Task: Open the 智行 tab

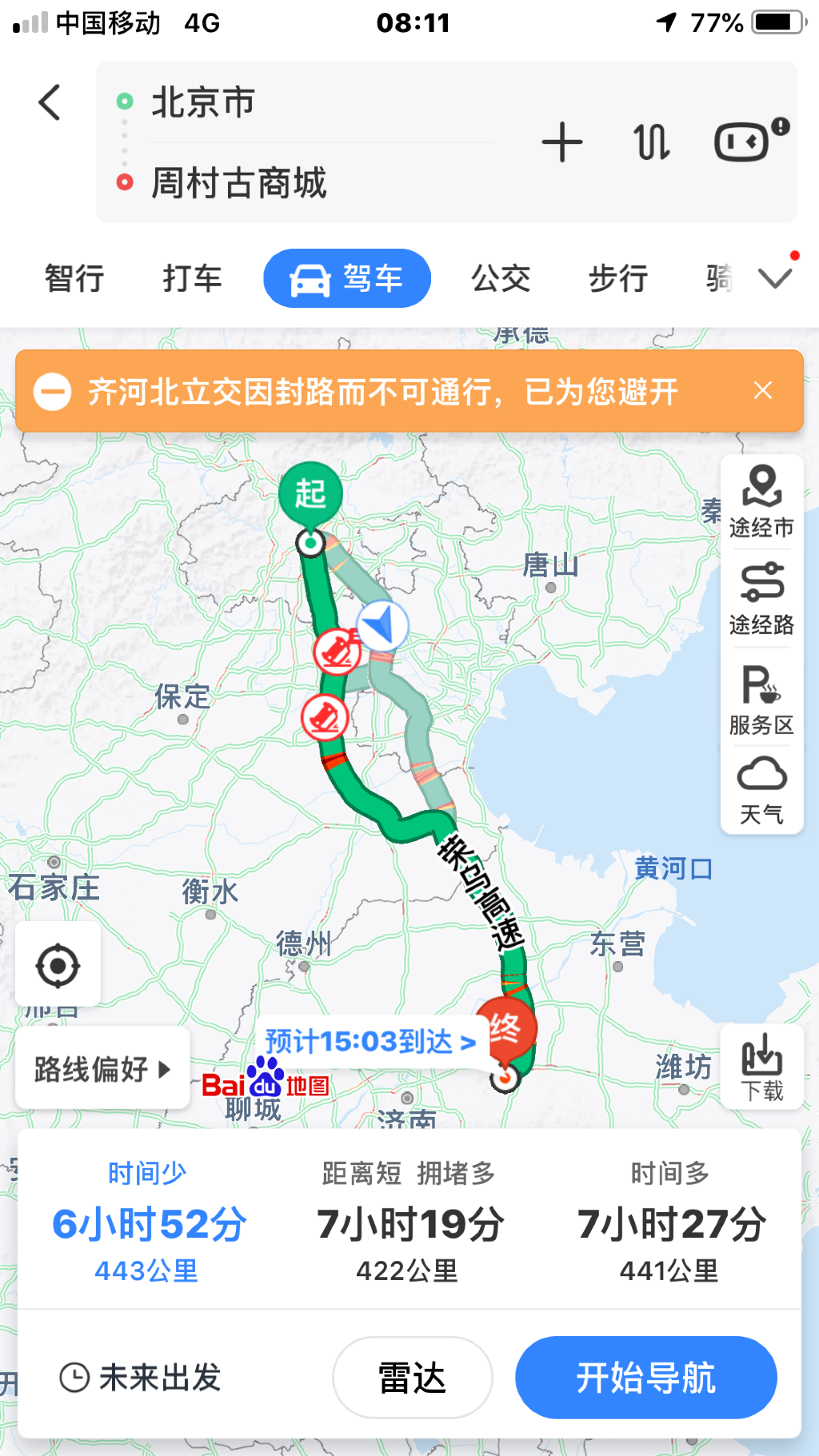Action: coord(74,278)
